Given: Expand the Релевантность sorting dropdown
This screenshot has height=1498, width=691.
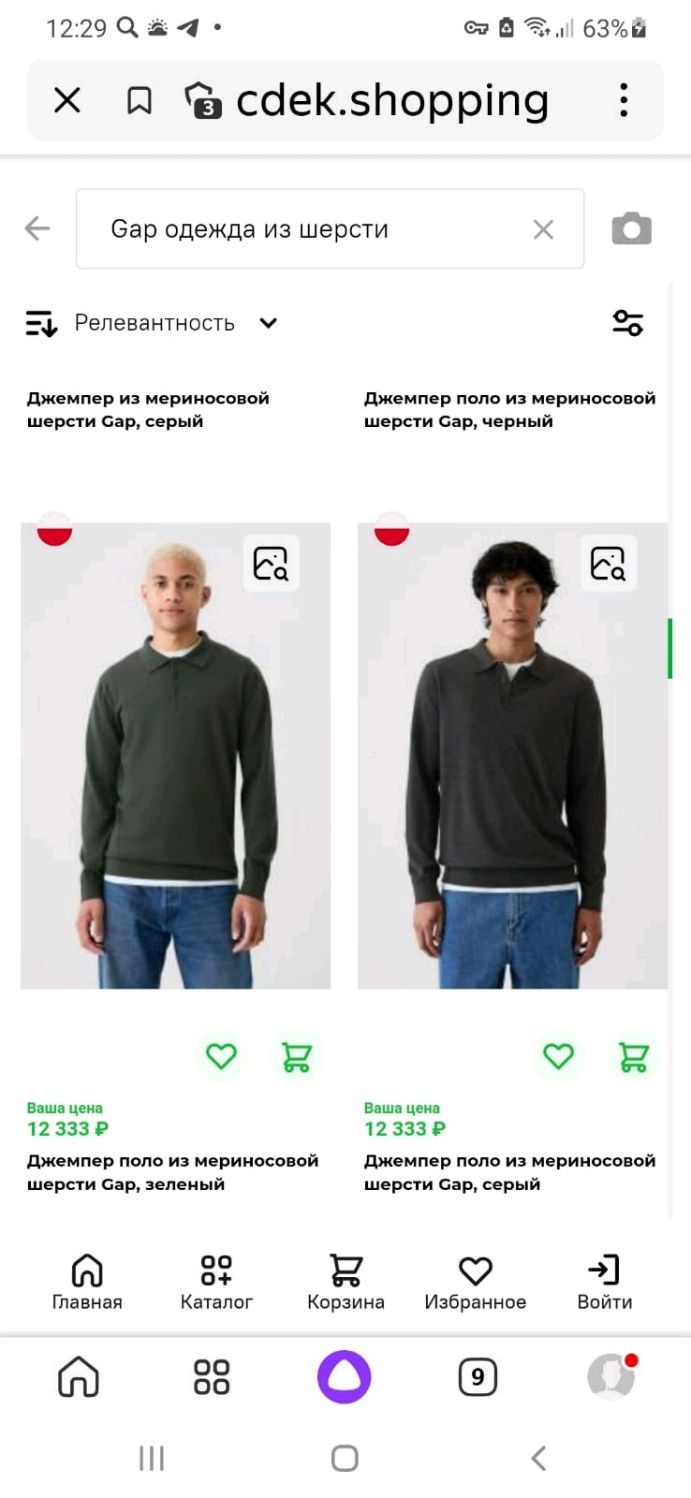Looking at the screenshot, I should [152, 323].
